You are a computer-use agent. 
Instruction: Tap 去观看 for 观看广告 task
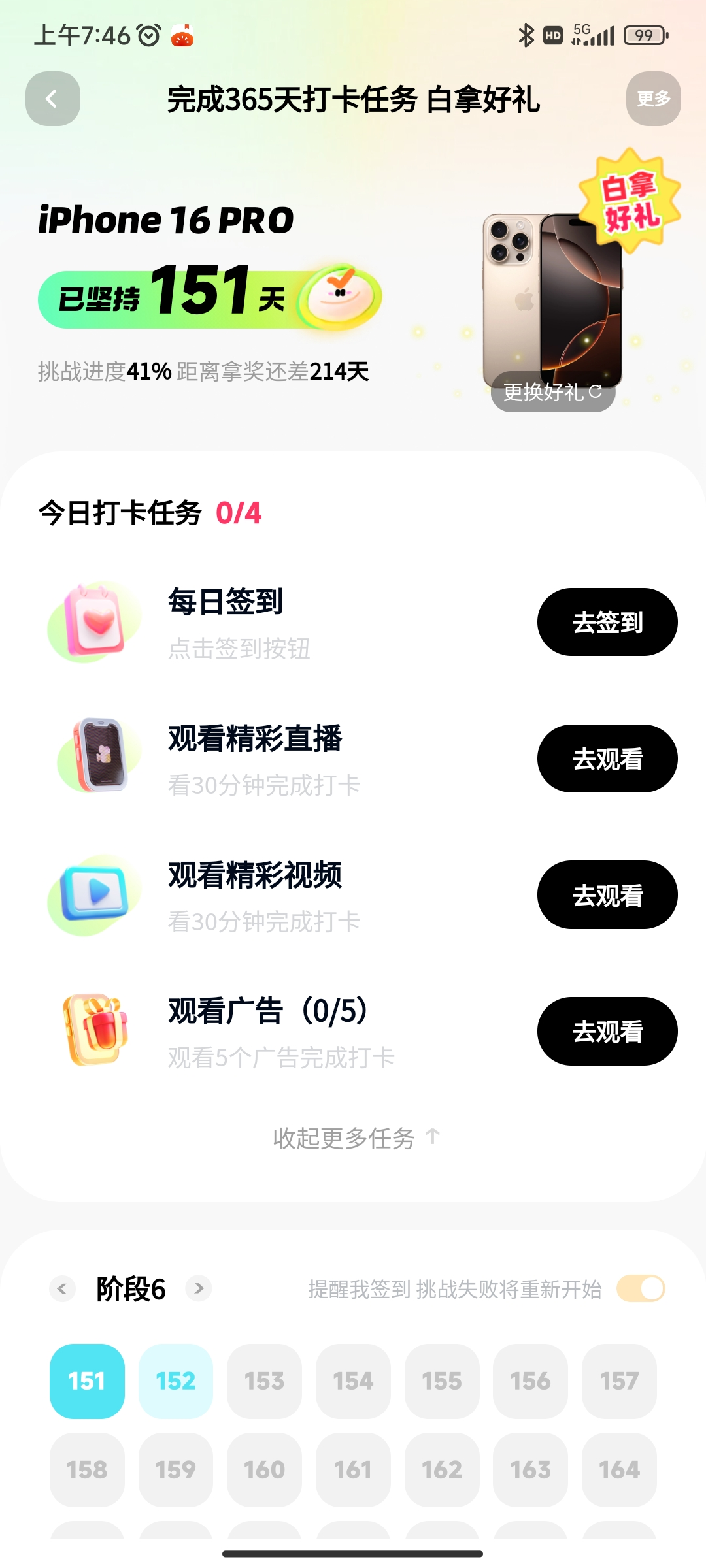click(607, 1031)
